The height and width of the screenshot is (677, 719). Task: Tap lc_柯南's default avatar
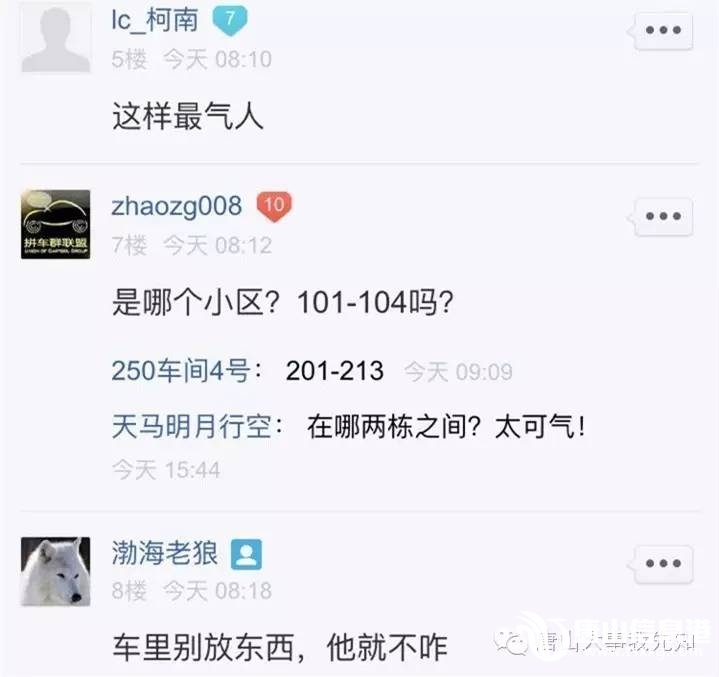[56, 38]
